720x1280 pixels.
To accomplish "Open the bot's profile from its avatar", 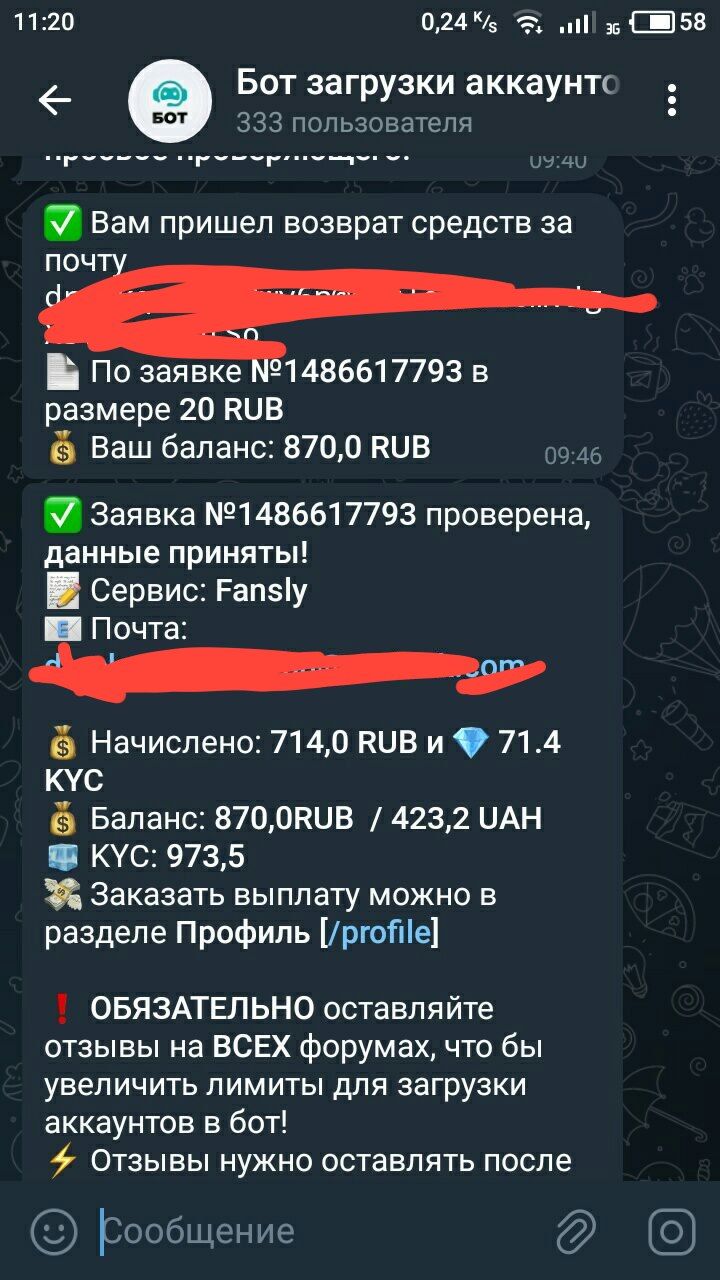I will point(170,101).
